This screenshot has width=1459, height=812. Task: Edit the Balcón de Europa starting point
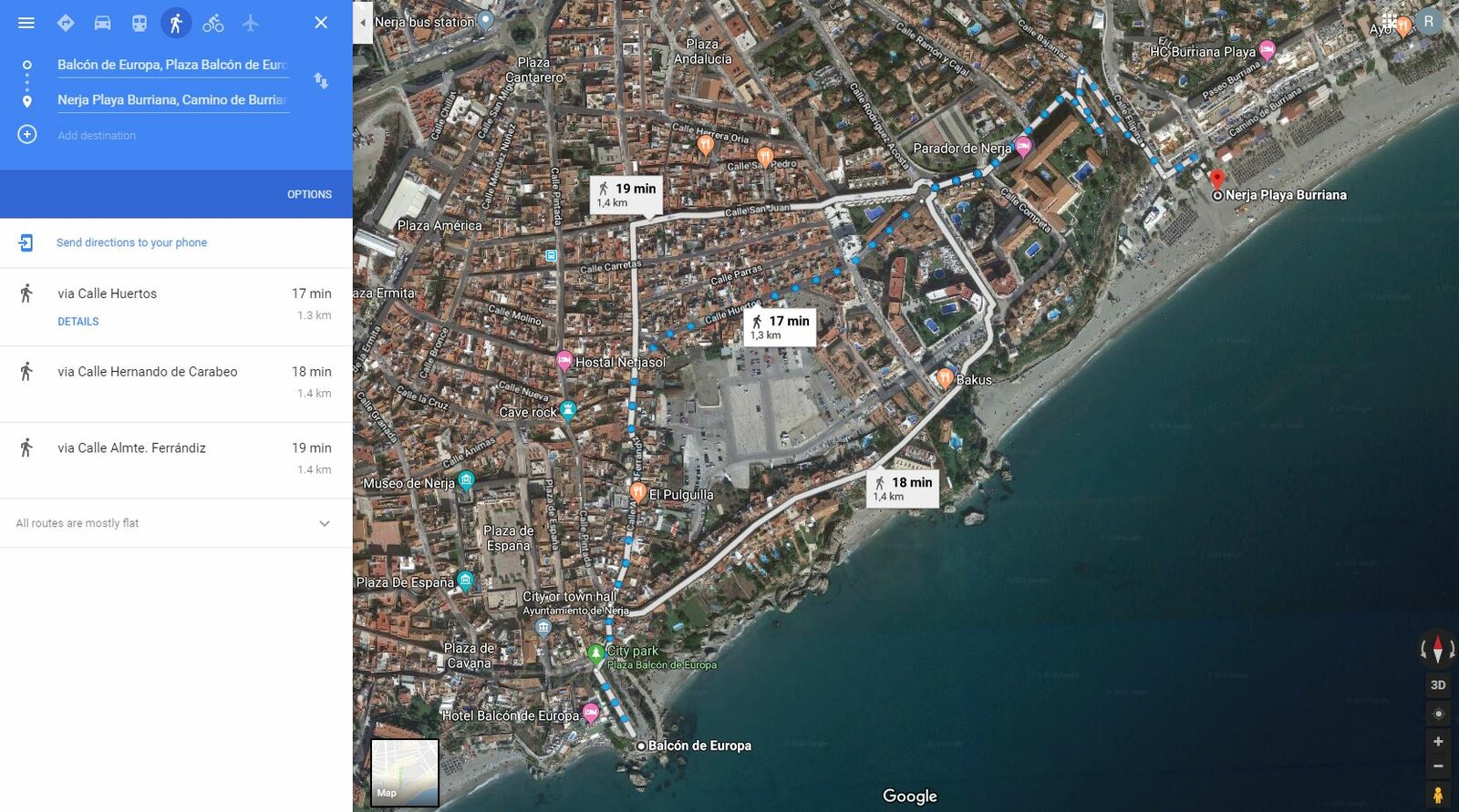coord(171,65)
